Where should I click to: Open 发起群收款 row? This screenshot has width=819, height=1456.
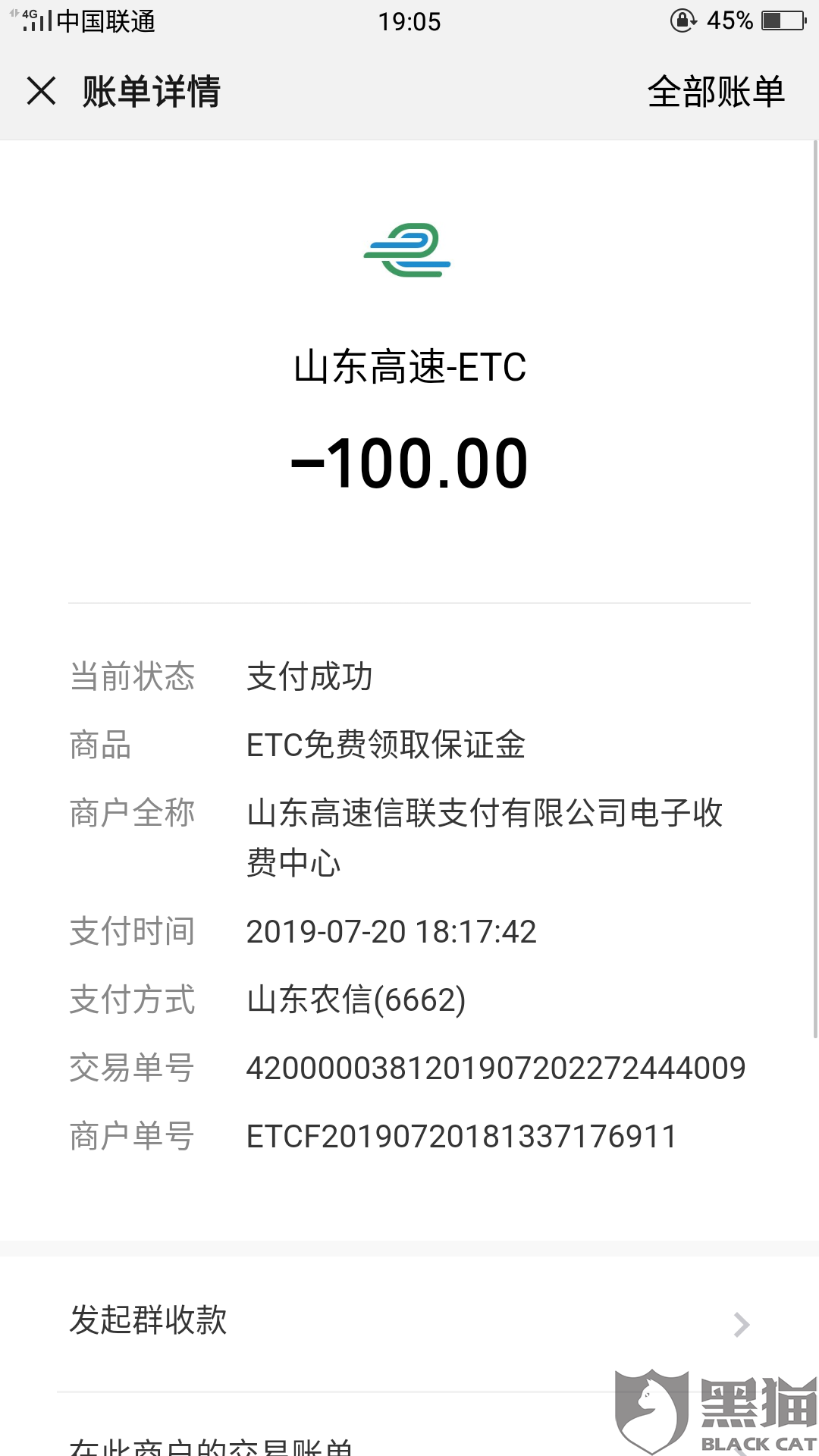point(409,1322)
